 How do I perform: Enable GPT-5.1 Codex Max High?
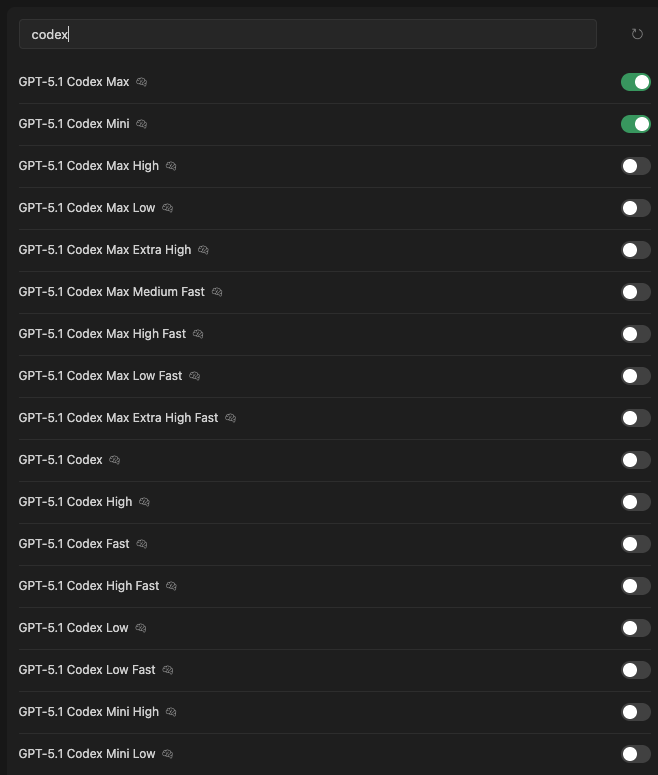[635, 166]
